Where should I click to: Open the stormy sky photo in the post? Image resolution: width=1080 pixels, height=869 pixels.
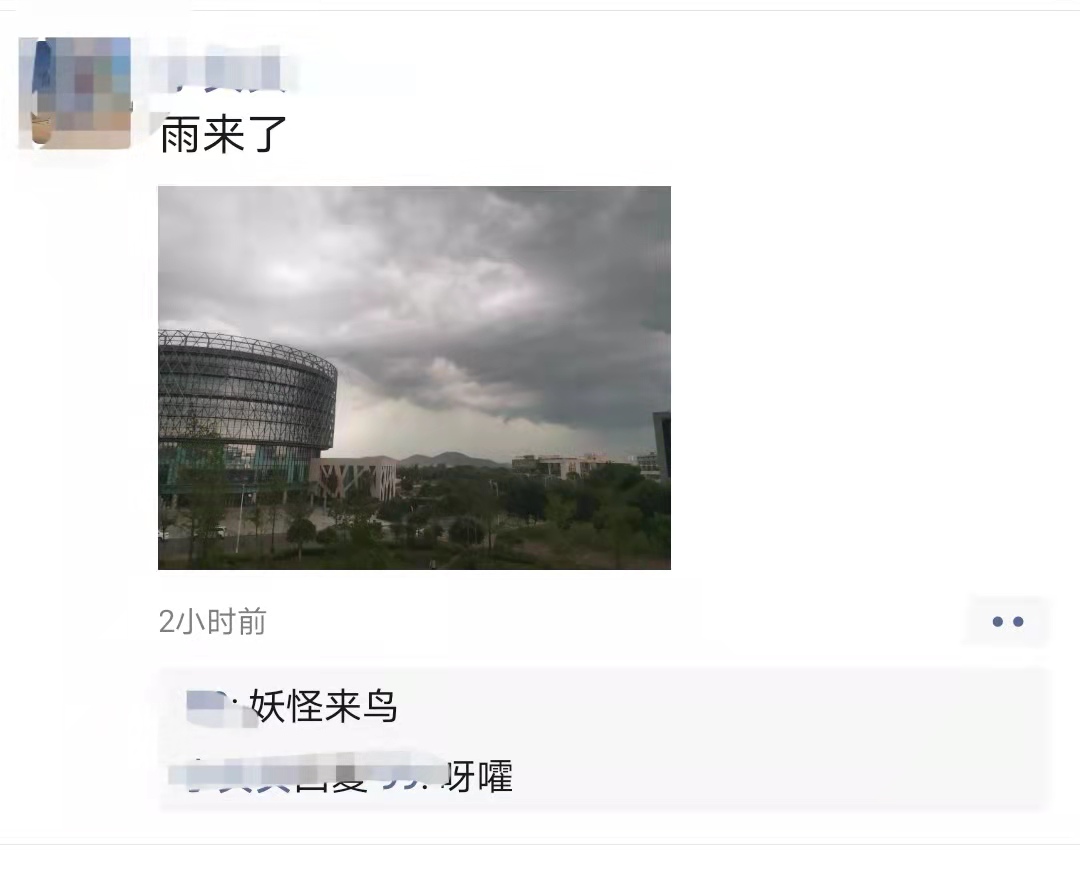click(414, 377)
